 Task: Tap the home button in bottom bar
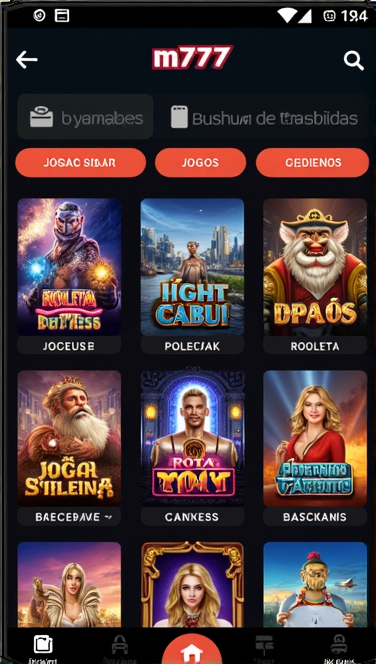[192, 650]
